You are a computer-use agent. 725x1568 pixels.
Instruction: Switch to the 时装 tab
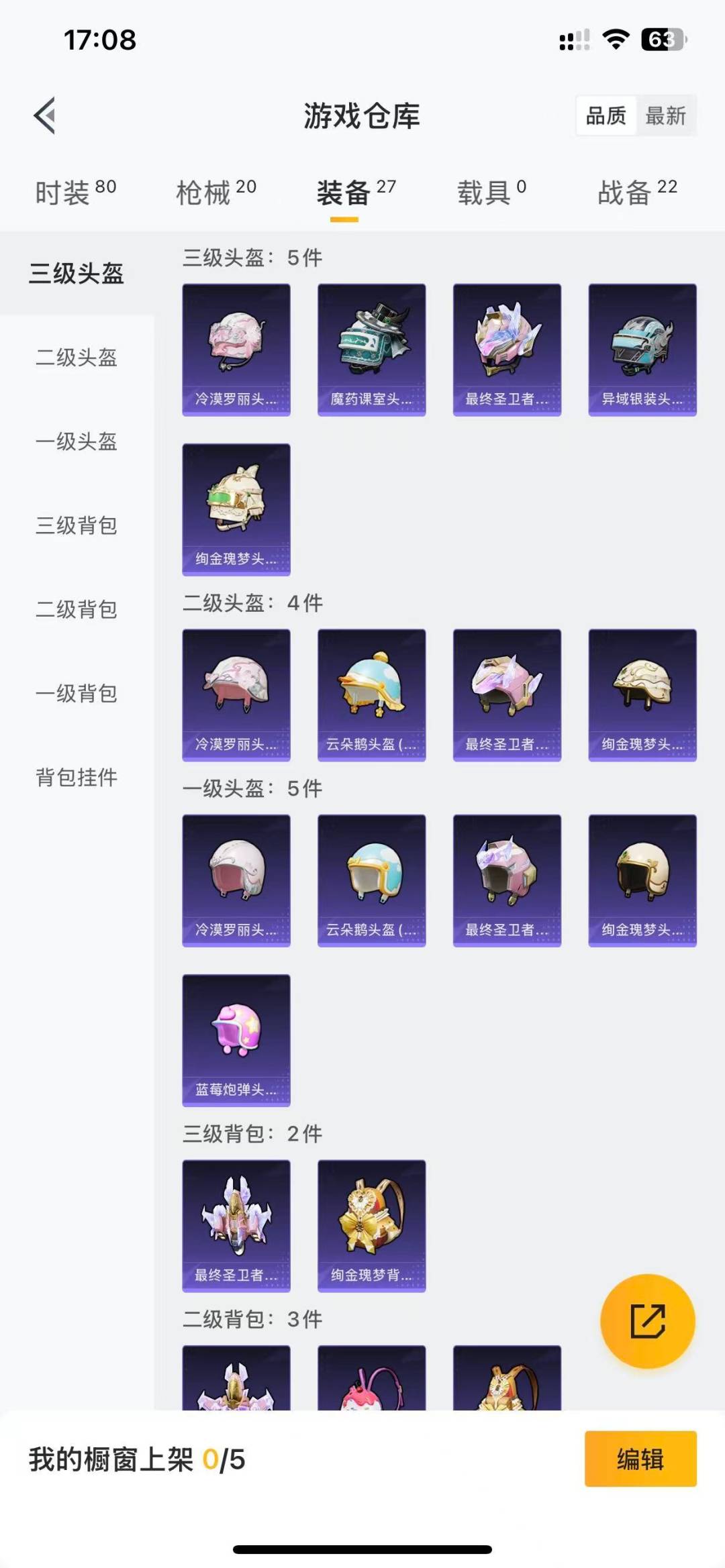pos(75,193)
